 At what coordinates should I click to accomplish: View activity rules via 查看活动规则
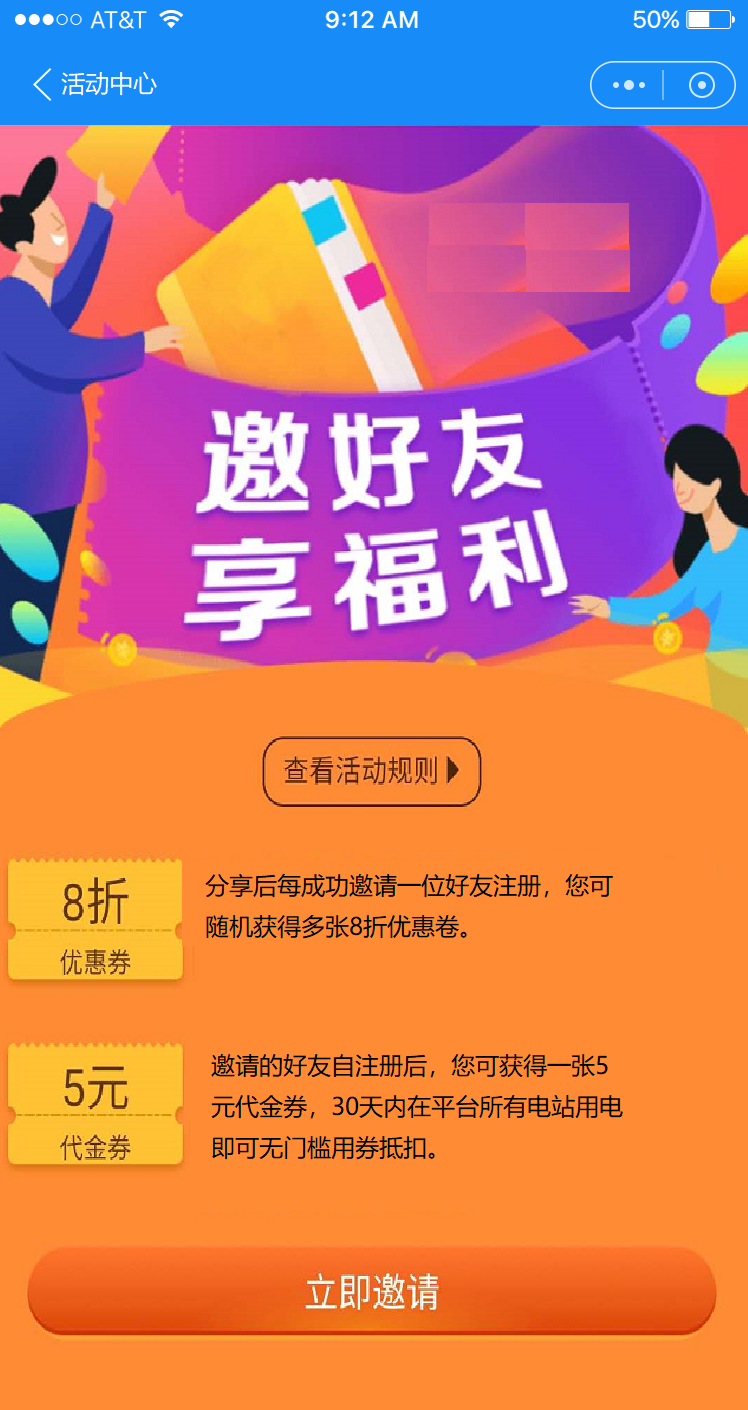371,771
